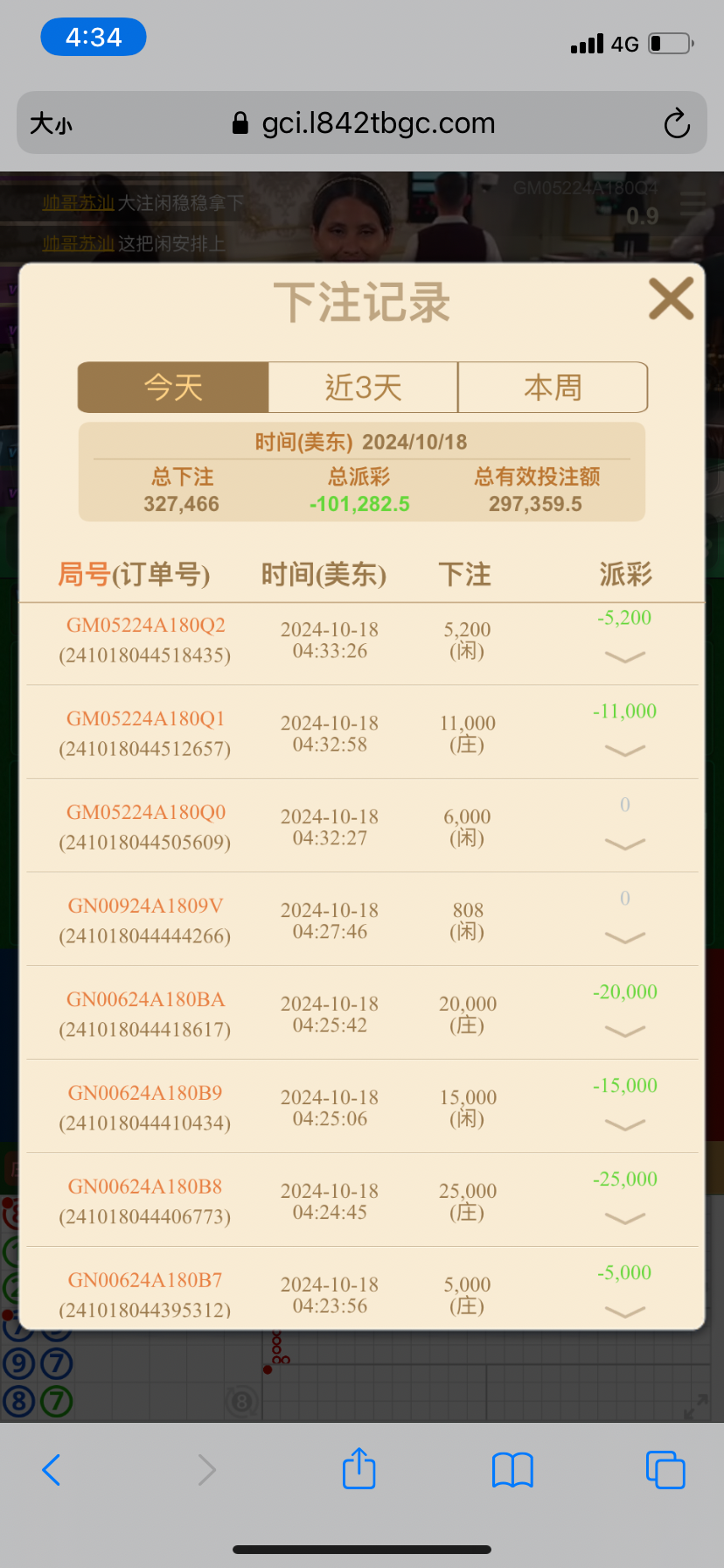Expand details for bet GM05224A180Q1
The height and width of the screenshot is (1568, 724).
point(624,751)
